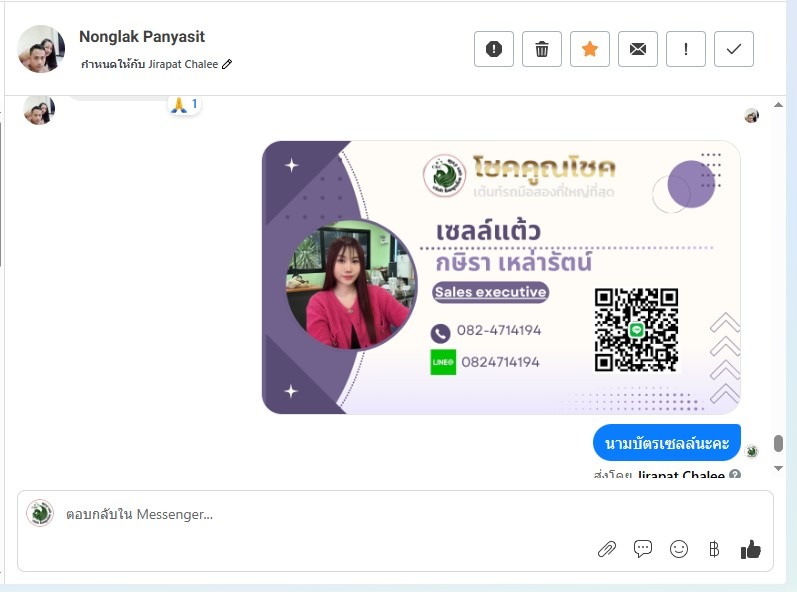Toggle the orange follow-up star

coord(590,49)
